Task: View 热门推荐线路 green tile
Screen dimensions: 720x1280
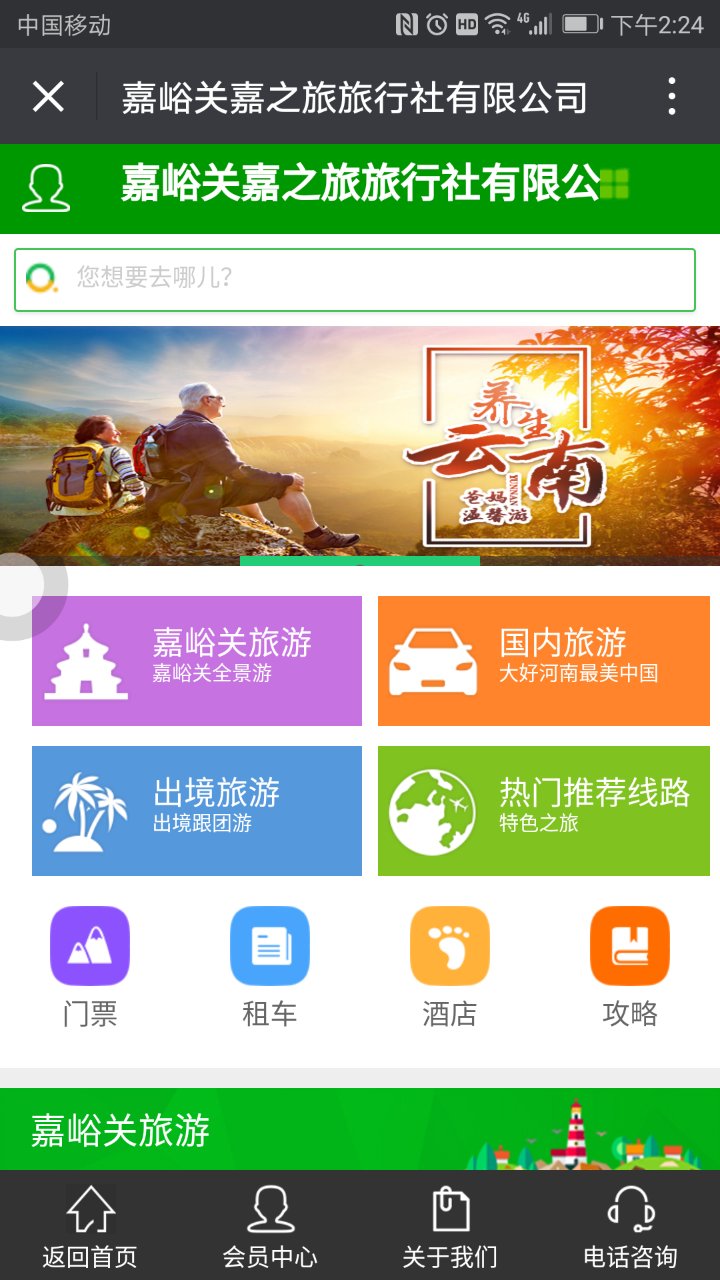Action: pyautogui.click(x=543, y=811)
